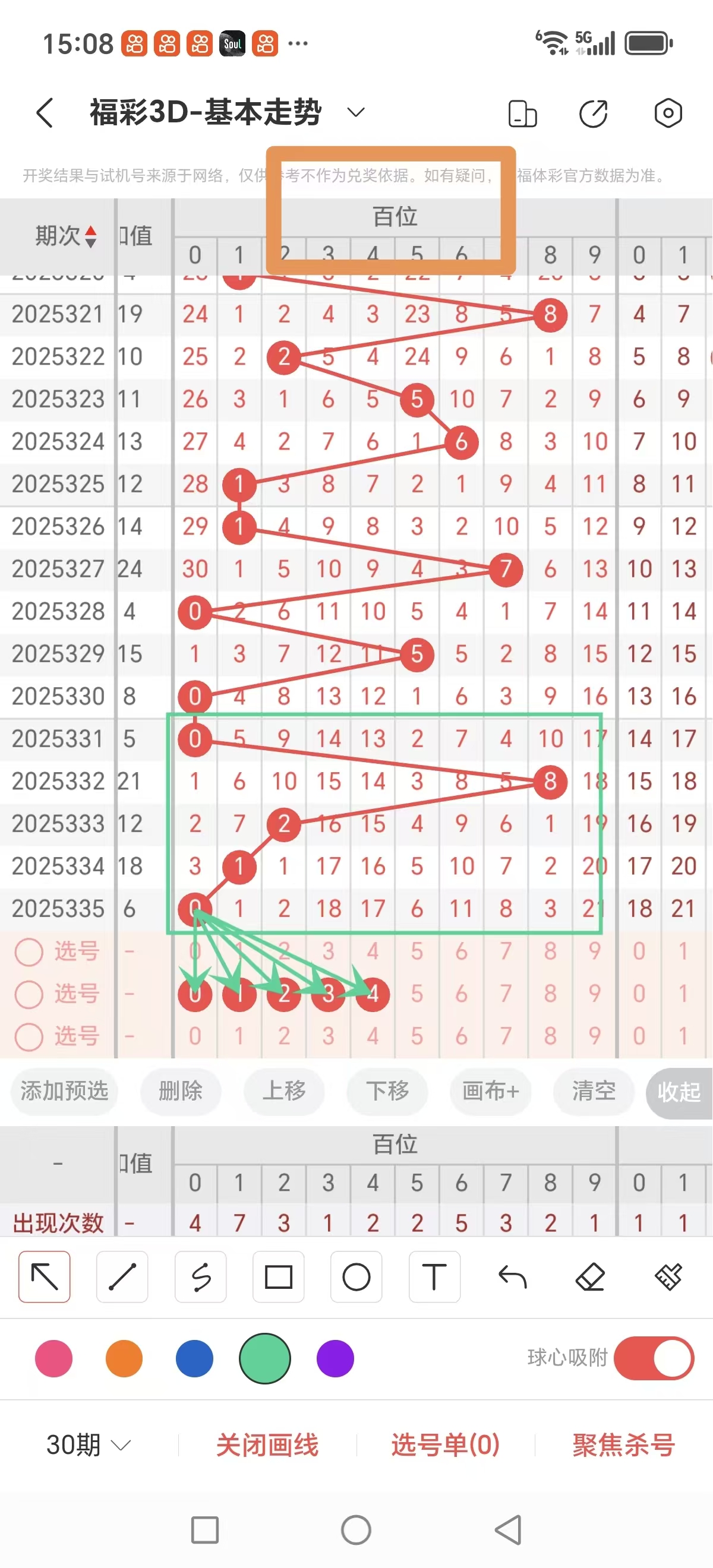Select the third 选号 row radio circle

point(29,1036)
